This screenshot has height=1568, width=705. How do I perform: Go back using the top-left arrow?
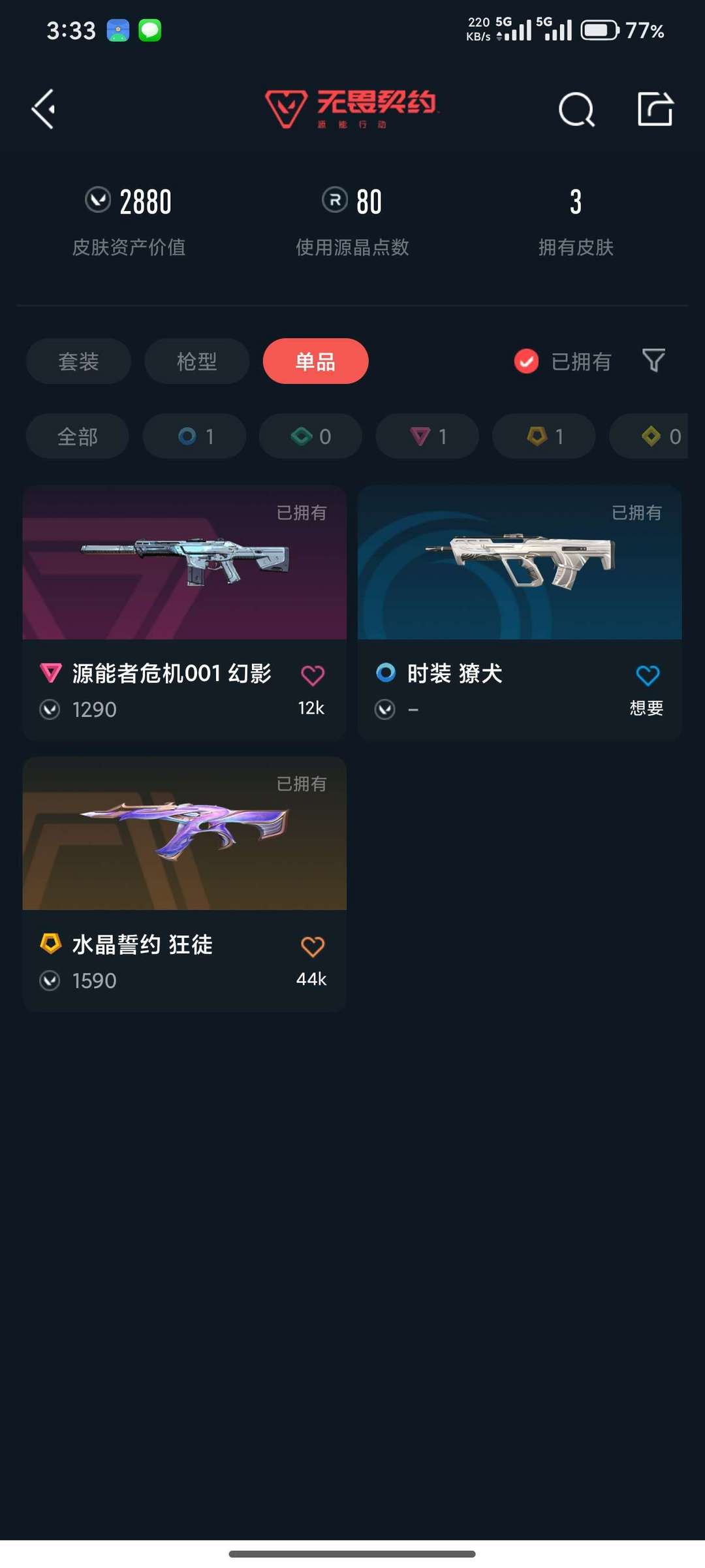point(43,109)
